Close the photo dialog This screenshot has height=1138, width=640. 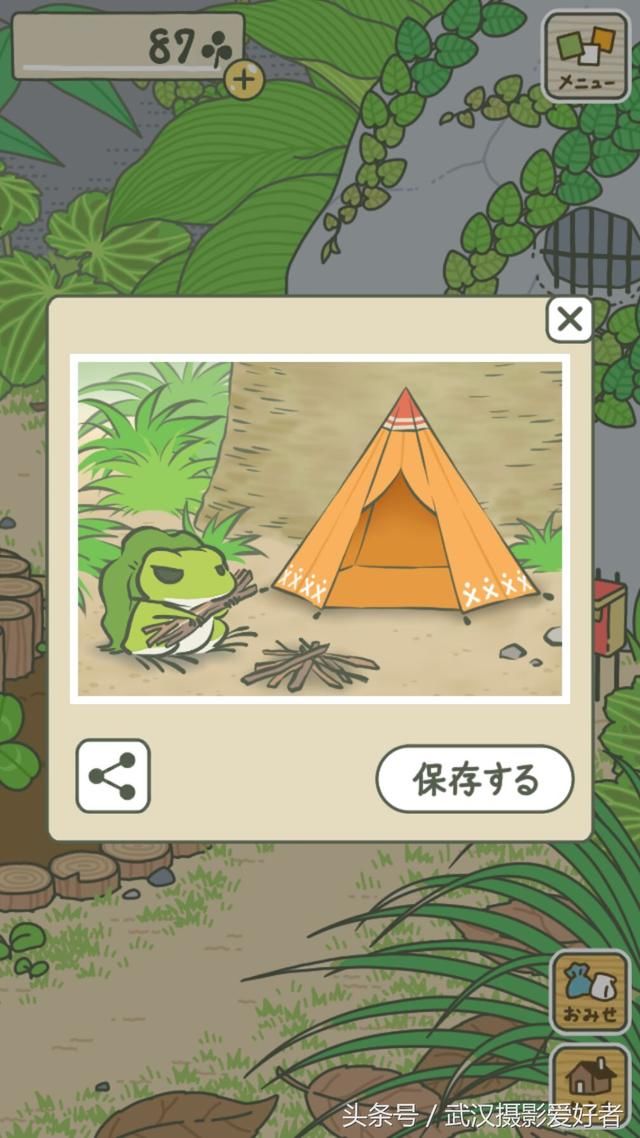pos(569,319)
